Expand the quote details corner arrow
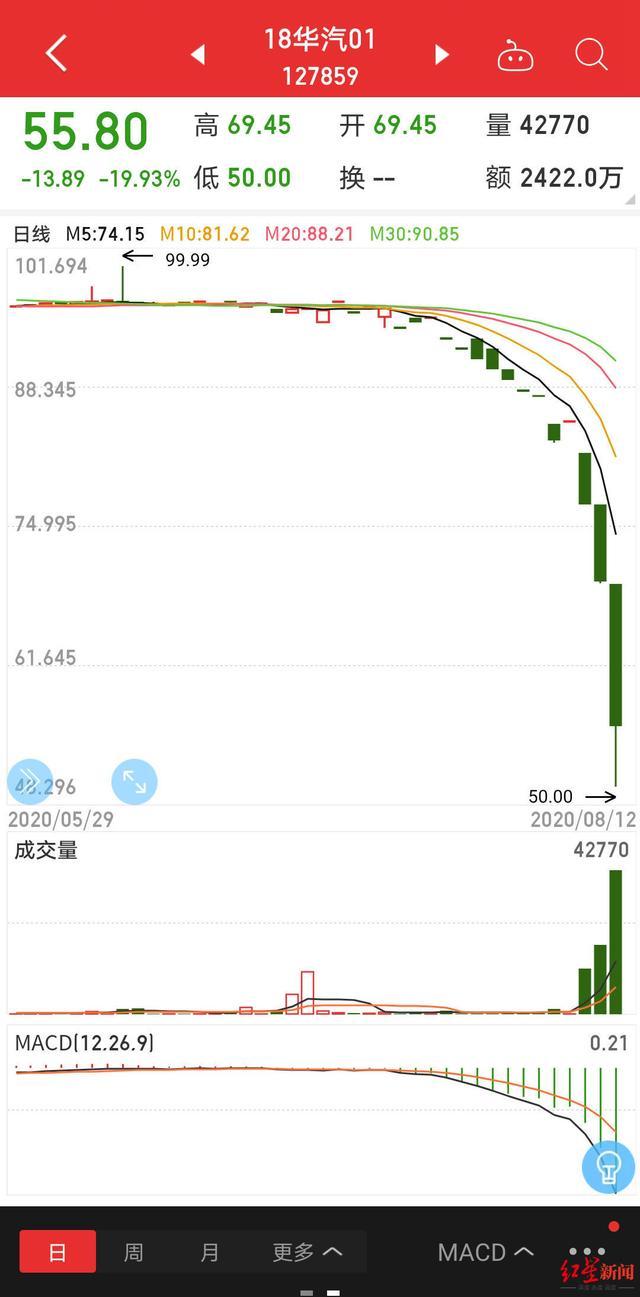The height and width of the screenshot is (1297, 640). 628,200
